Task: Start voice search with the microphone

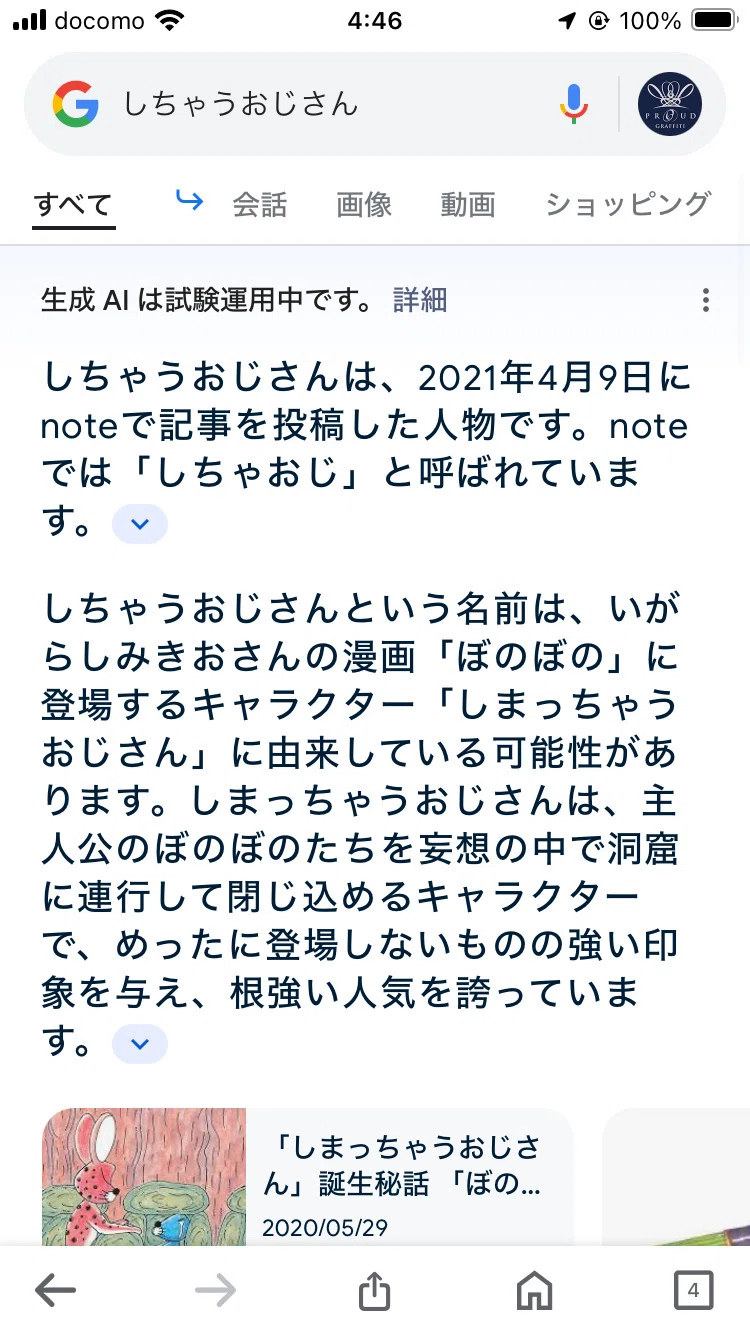Action: pyautogui.click(x=574, y=104)
